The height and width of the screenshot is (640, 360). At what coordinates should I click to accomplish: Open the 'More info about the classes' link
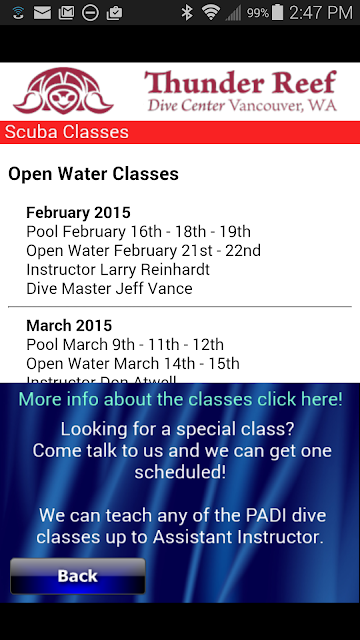180,399
